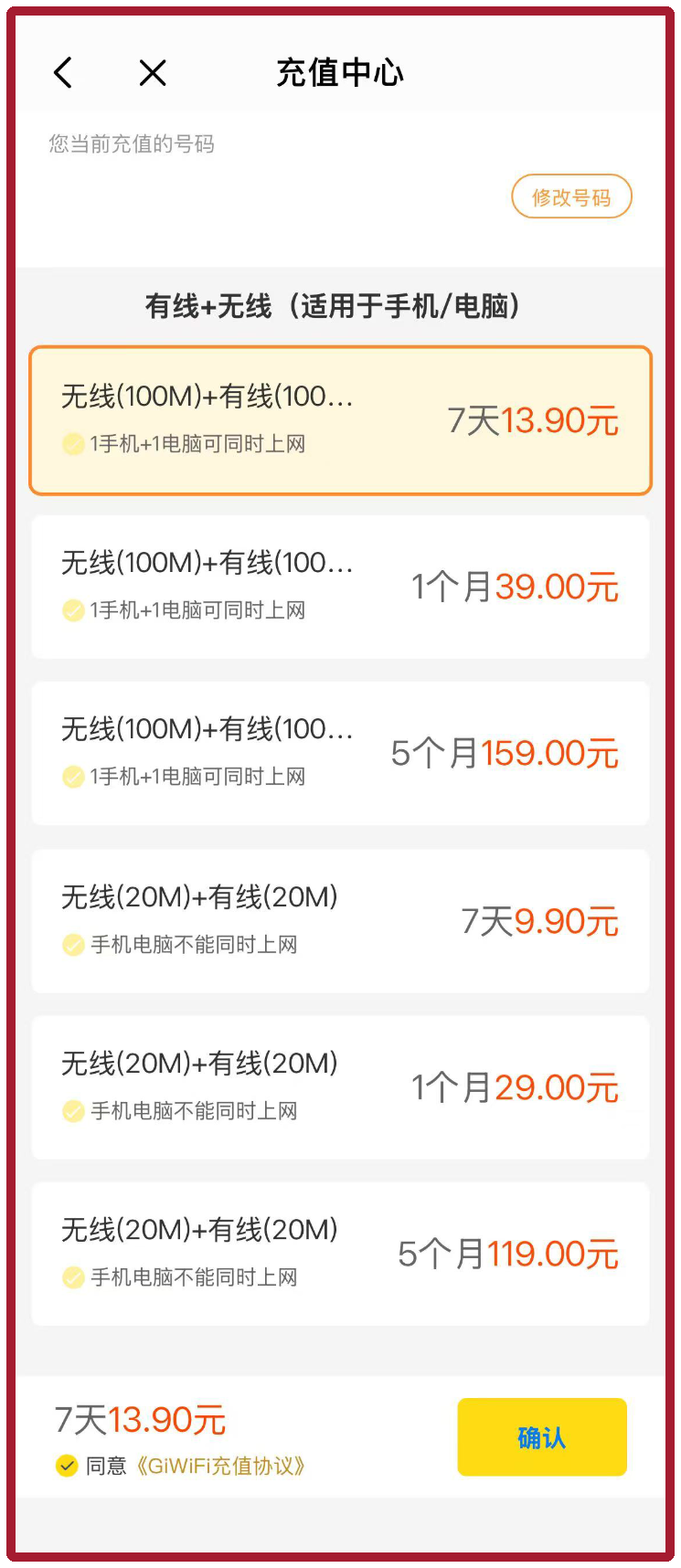Click the yellow check icon on 7天13.90元 plan
Screen dimensions: 681x1568
click(73, 444)
